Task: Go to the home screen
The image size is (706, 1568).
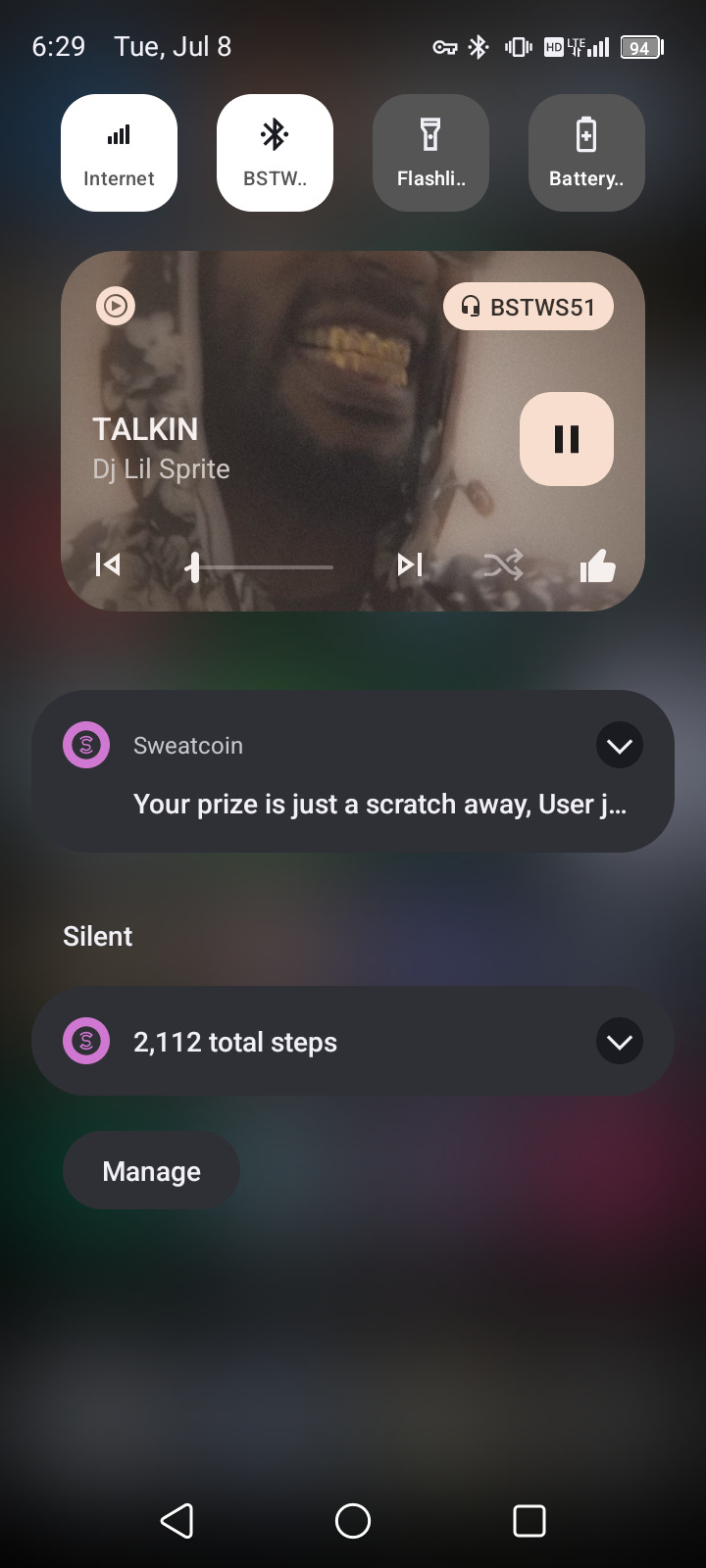Action: [353, 1521]
